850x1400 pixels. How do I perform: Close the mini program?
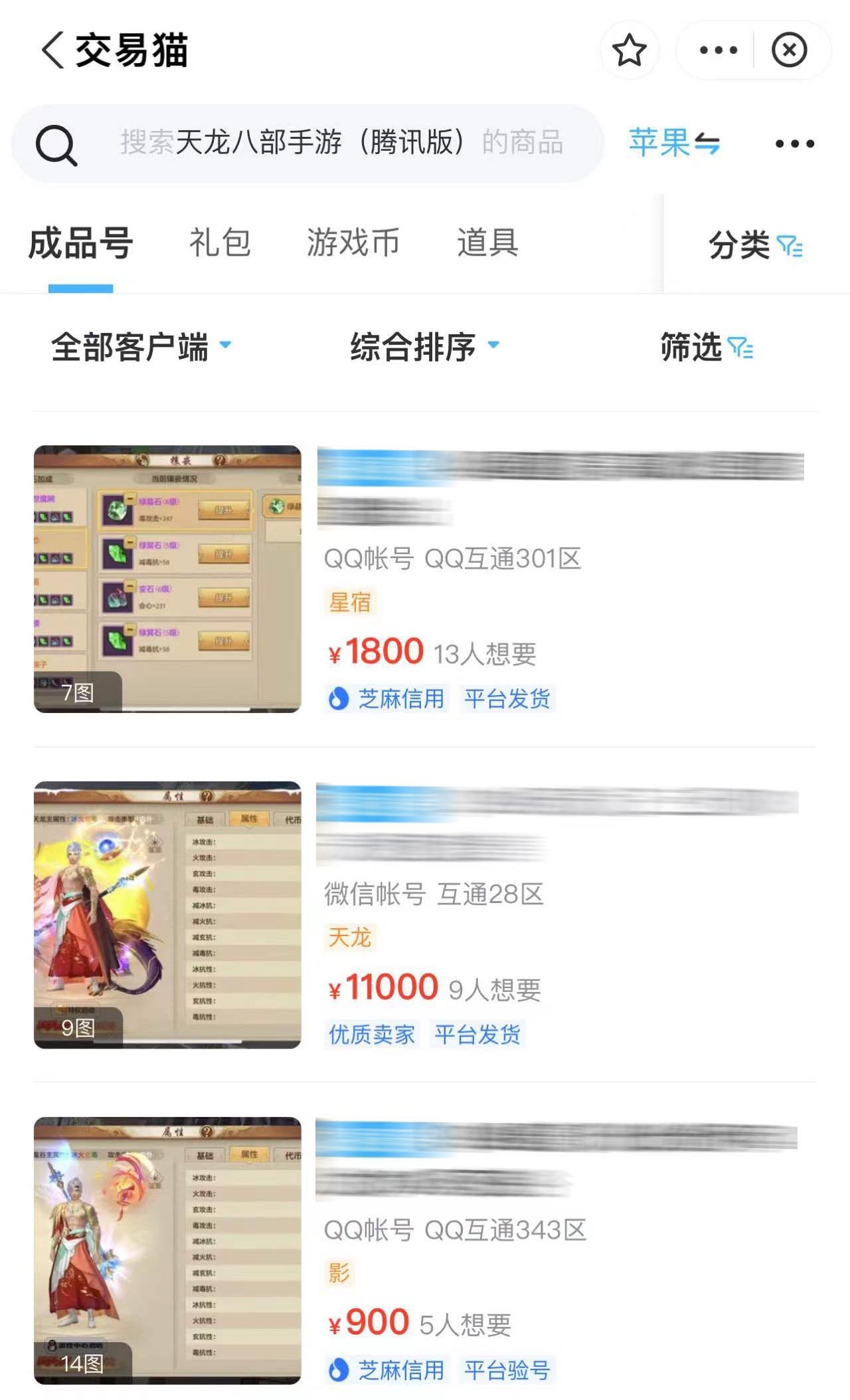pos(789,50)
